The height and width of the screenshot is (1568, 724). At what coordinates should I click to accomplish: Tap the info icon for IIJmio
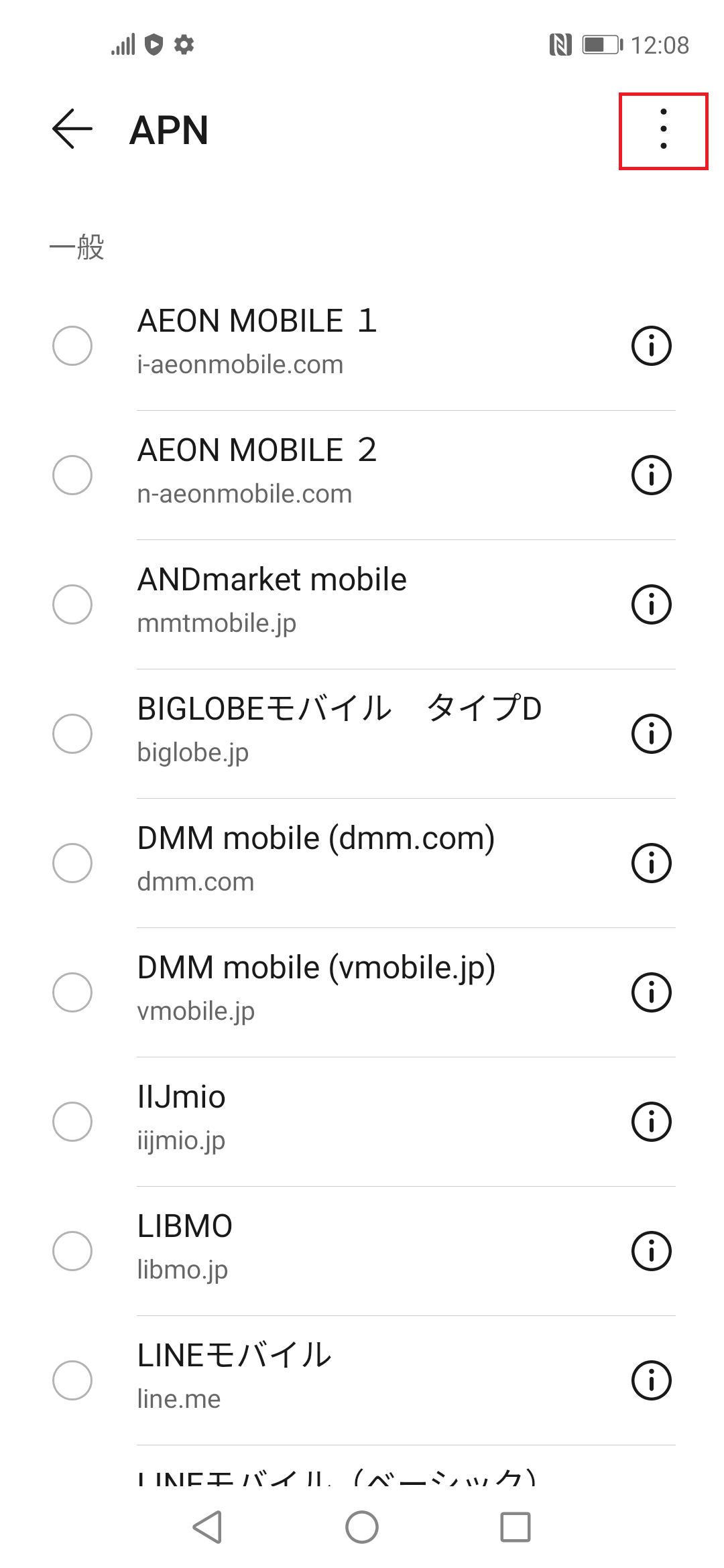[x=651, y=1122]
